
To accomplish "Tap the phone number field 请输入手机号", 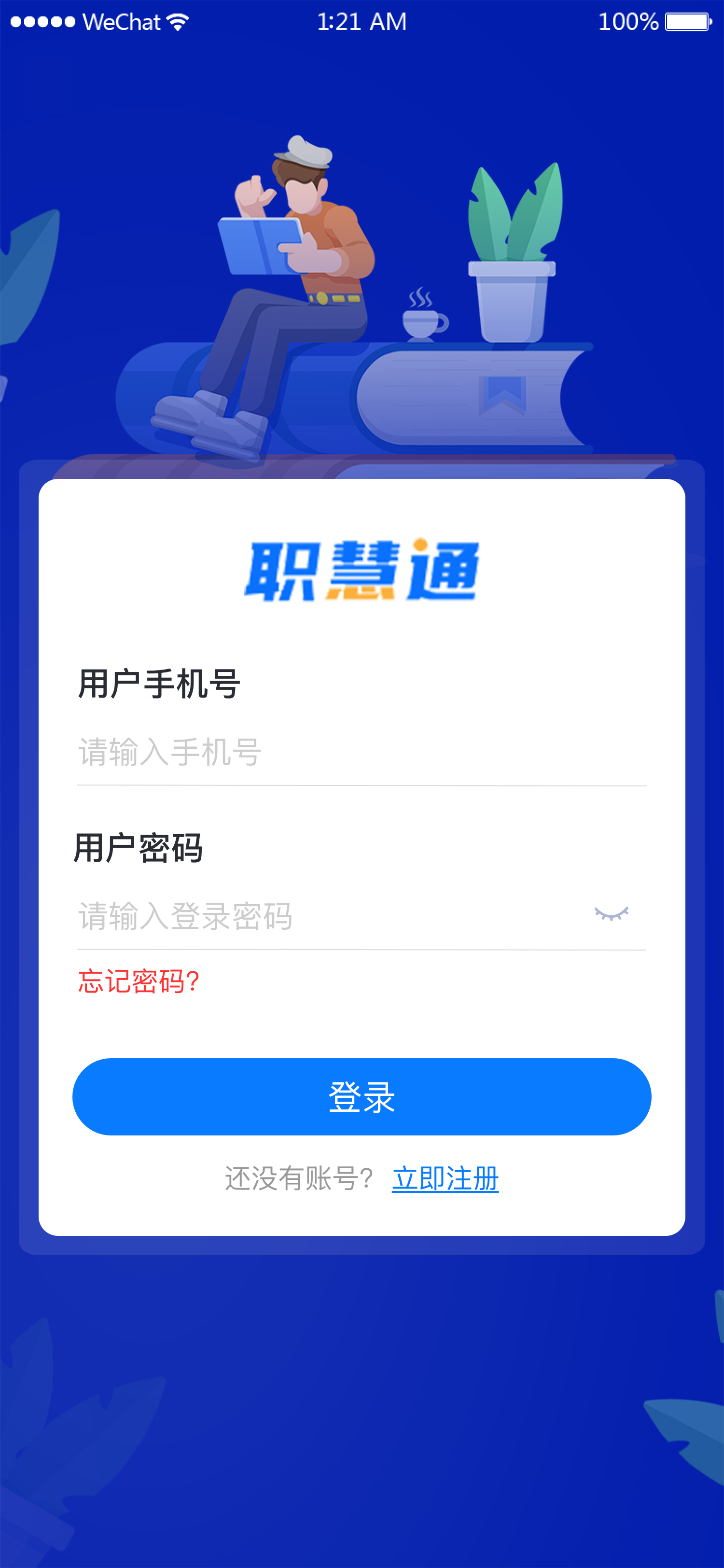I will click(362, 752).
